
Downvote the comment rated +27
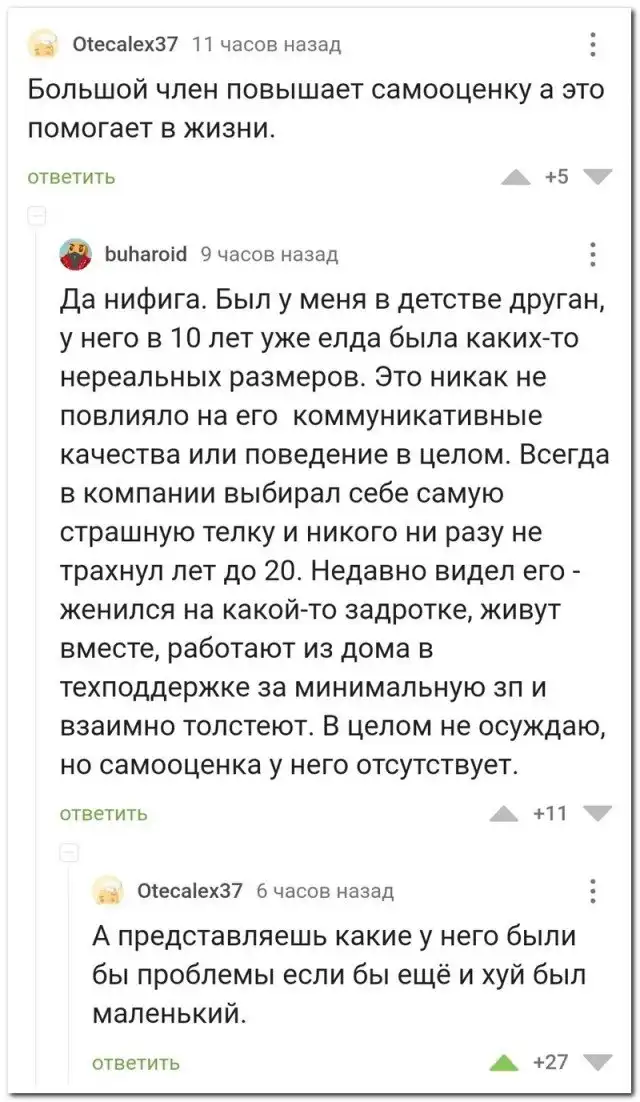pos(597,1061)
